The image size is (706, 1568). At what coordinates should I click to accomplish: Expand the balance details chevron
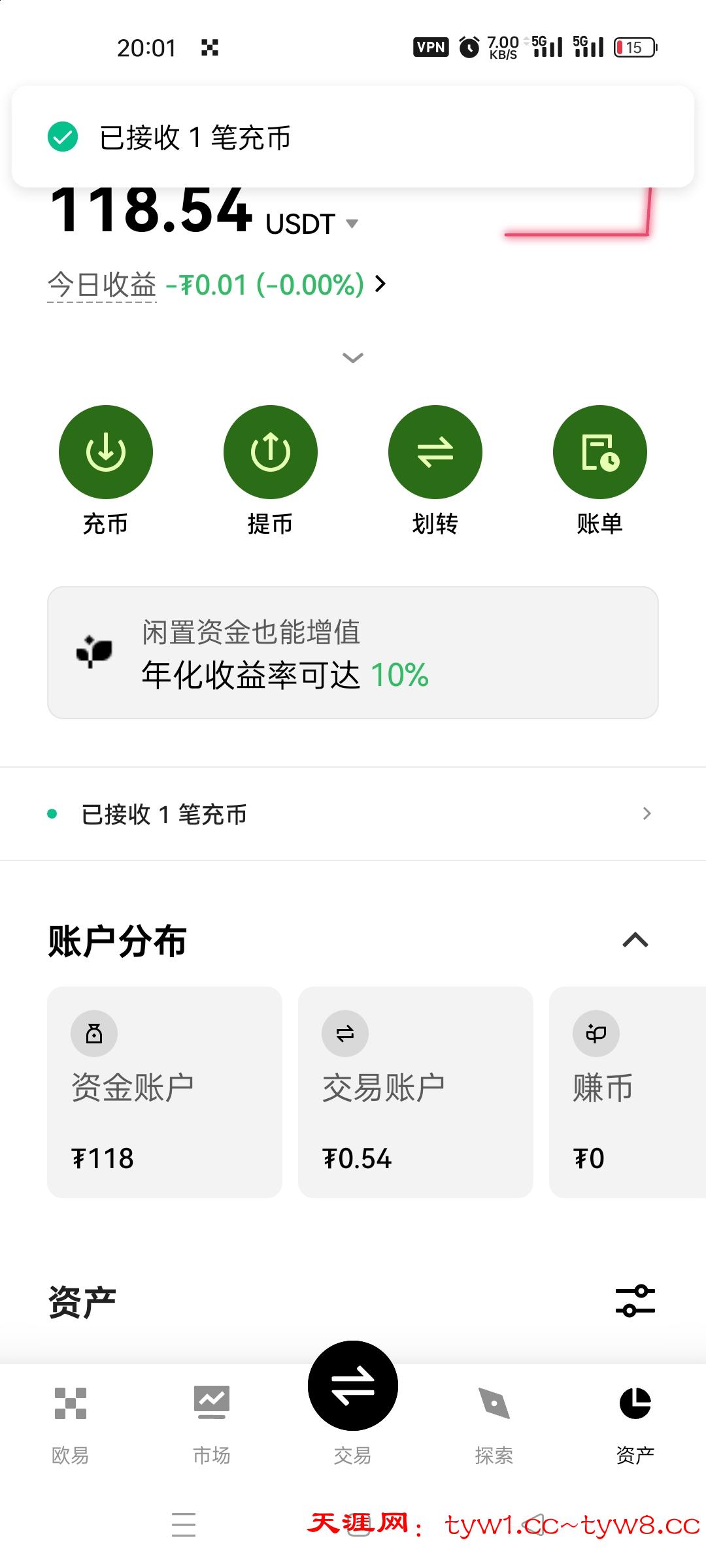pos(353,357)
